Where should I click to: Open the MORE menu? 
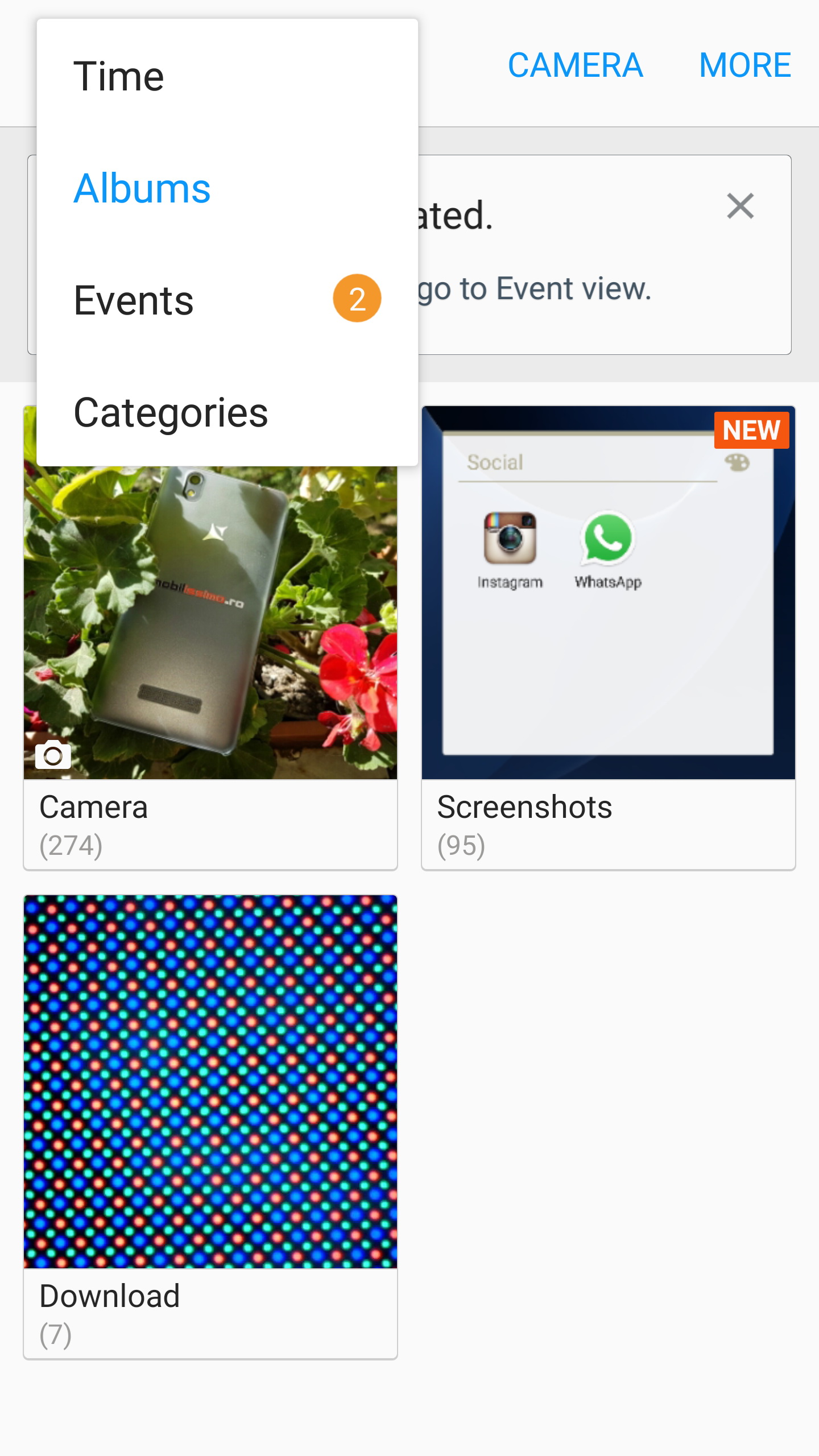point(744,65)
